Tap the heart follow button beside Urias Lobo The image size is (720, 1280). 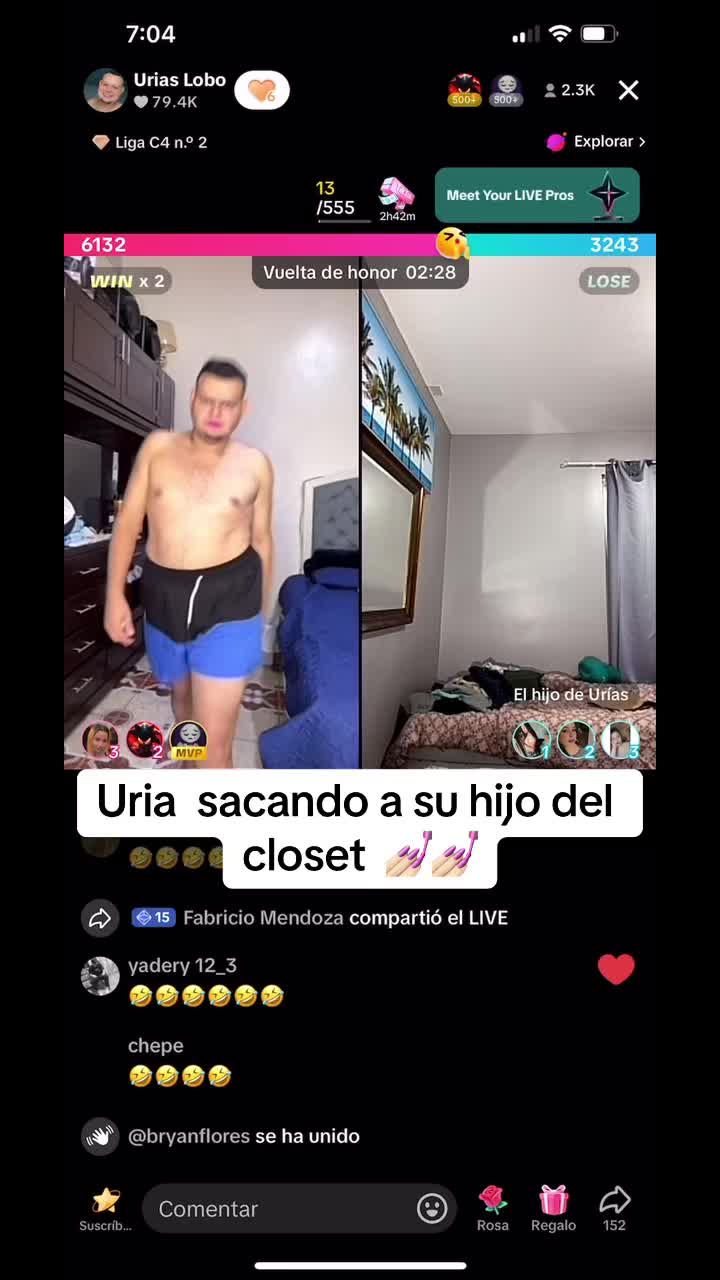[x=262, y=91]
